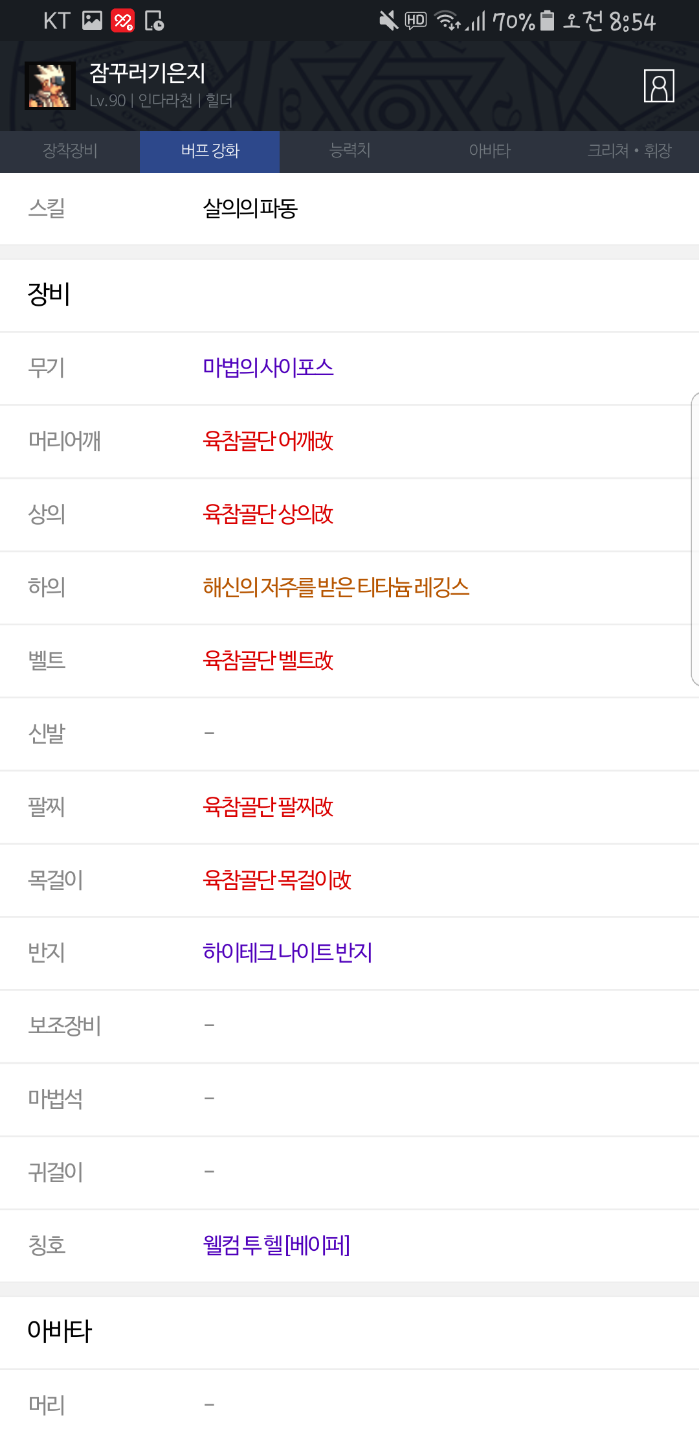Select the 버프 강화 tab
Screen dimensions: 699x1438
click(x=210, y=151)
